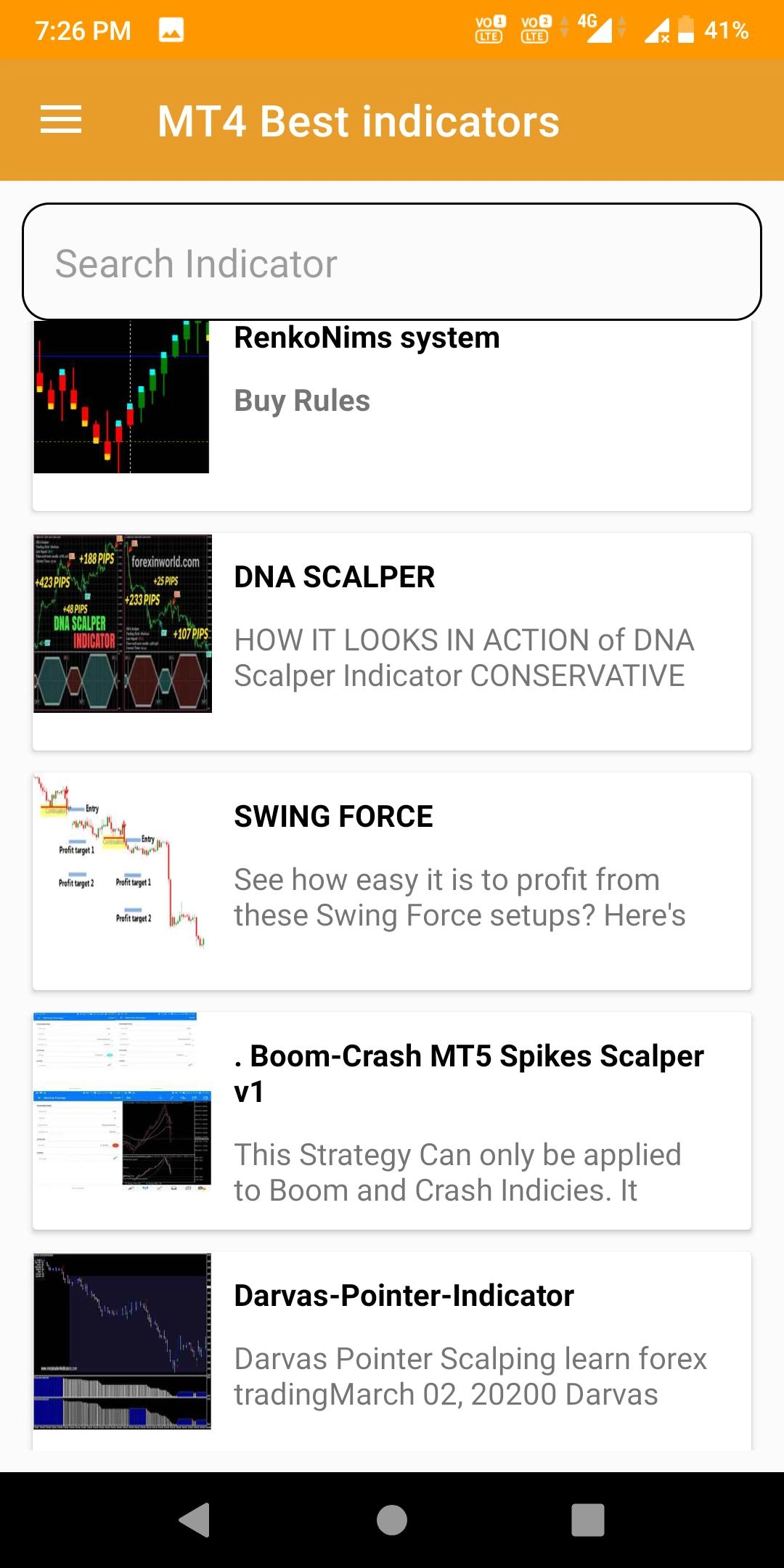Focus the Search Indicator field
Screen dimensions: 784x1568
pos(392,263)
